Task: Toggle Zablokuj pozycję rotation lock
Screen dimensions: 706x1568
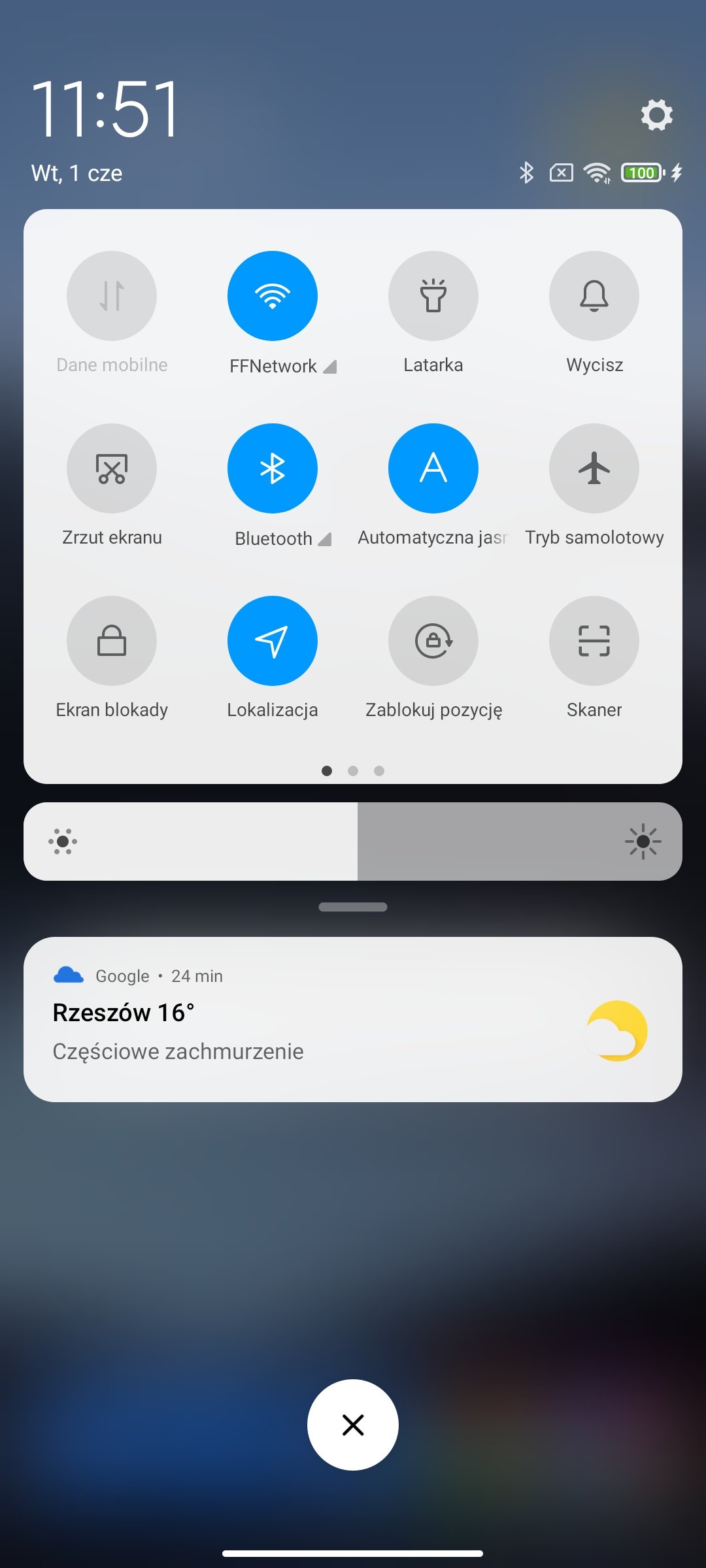Action: tap(433, 641)
